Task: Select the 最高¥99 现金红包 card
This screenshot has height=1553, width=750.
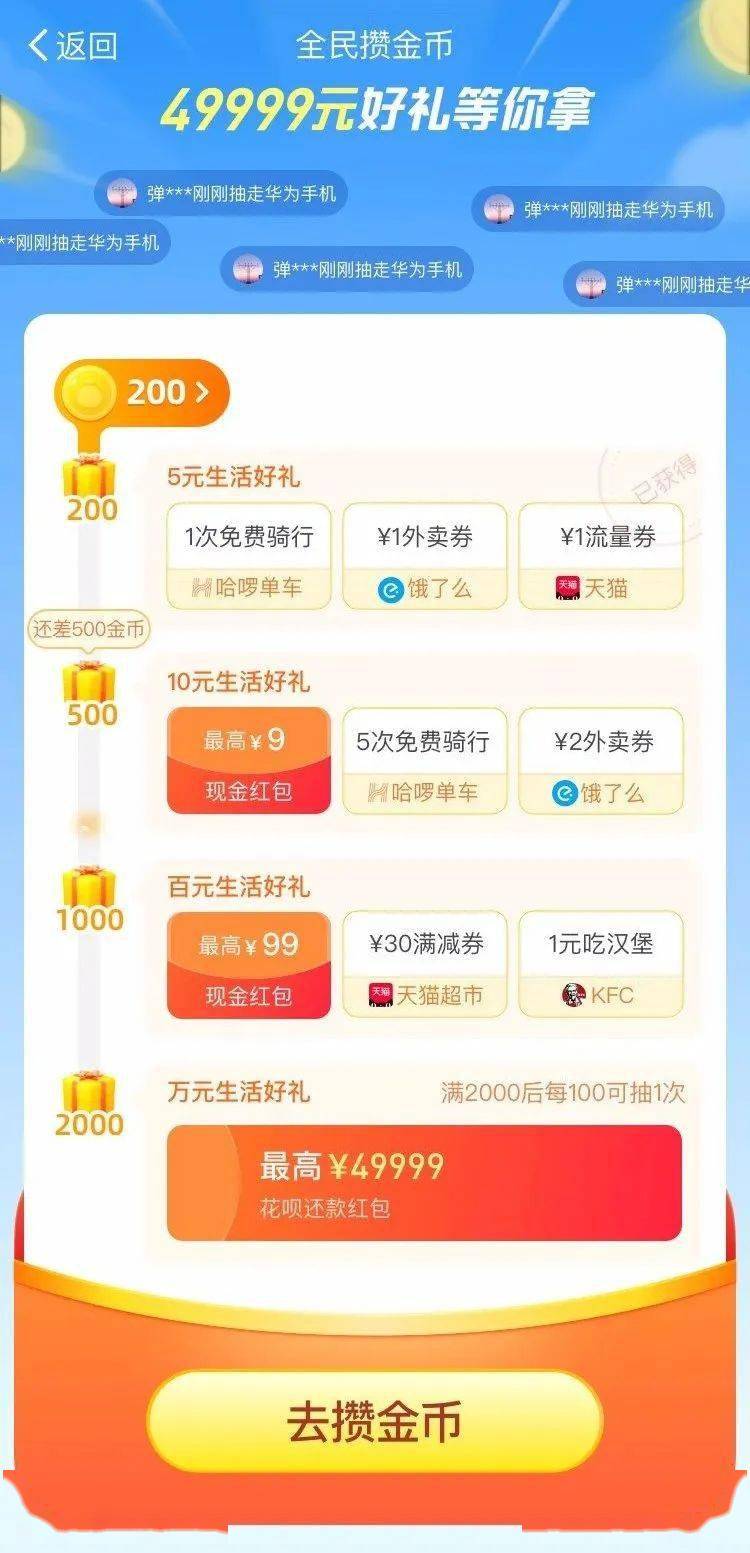Action: coord(249,965)
